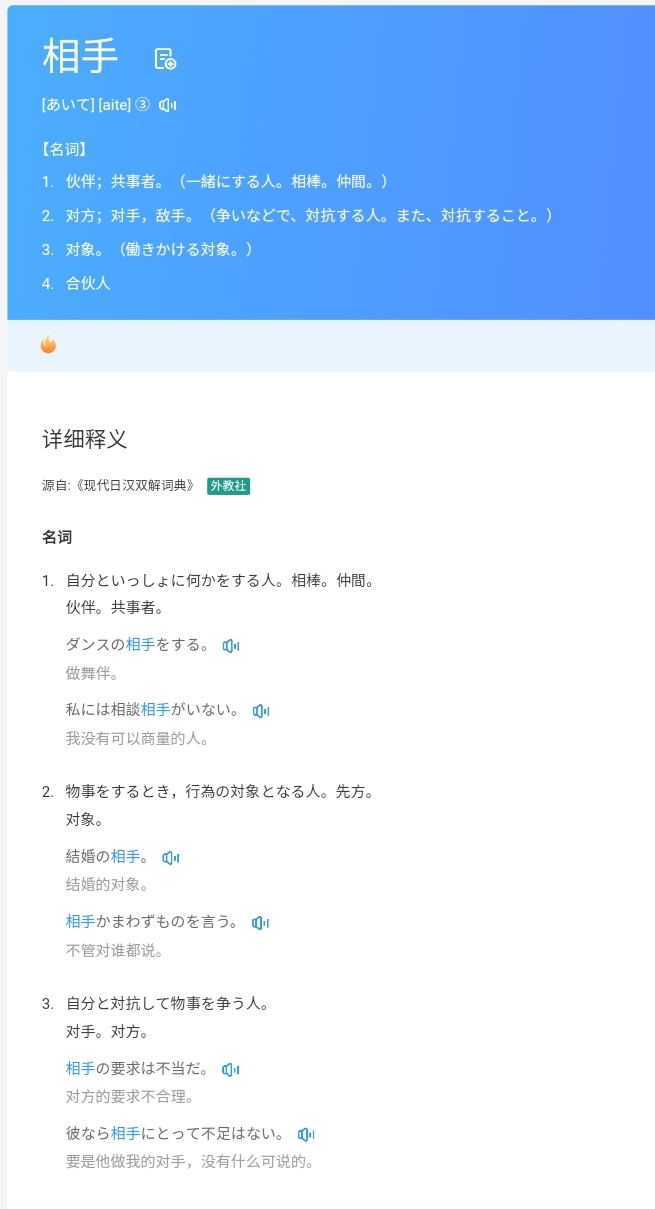Play audio for 私には相談相手がいない
Image resolution: width=655 pixels, height=1209 pixels.
(261, 711)
